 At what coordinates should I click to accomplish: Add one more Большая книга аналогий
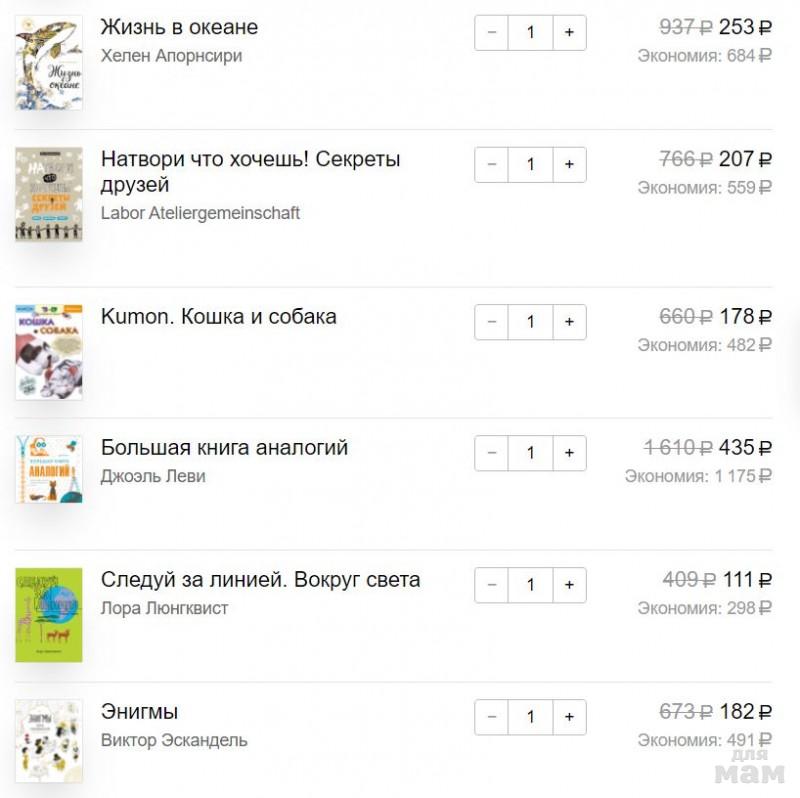(569, 453)
